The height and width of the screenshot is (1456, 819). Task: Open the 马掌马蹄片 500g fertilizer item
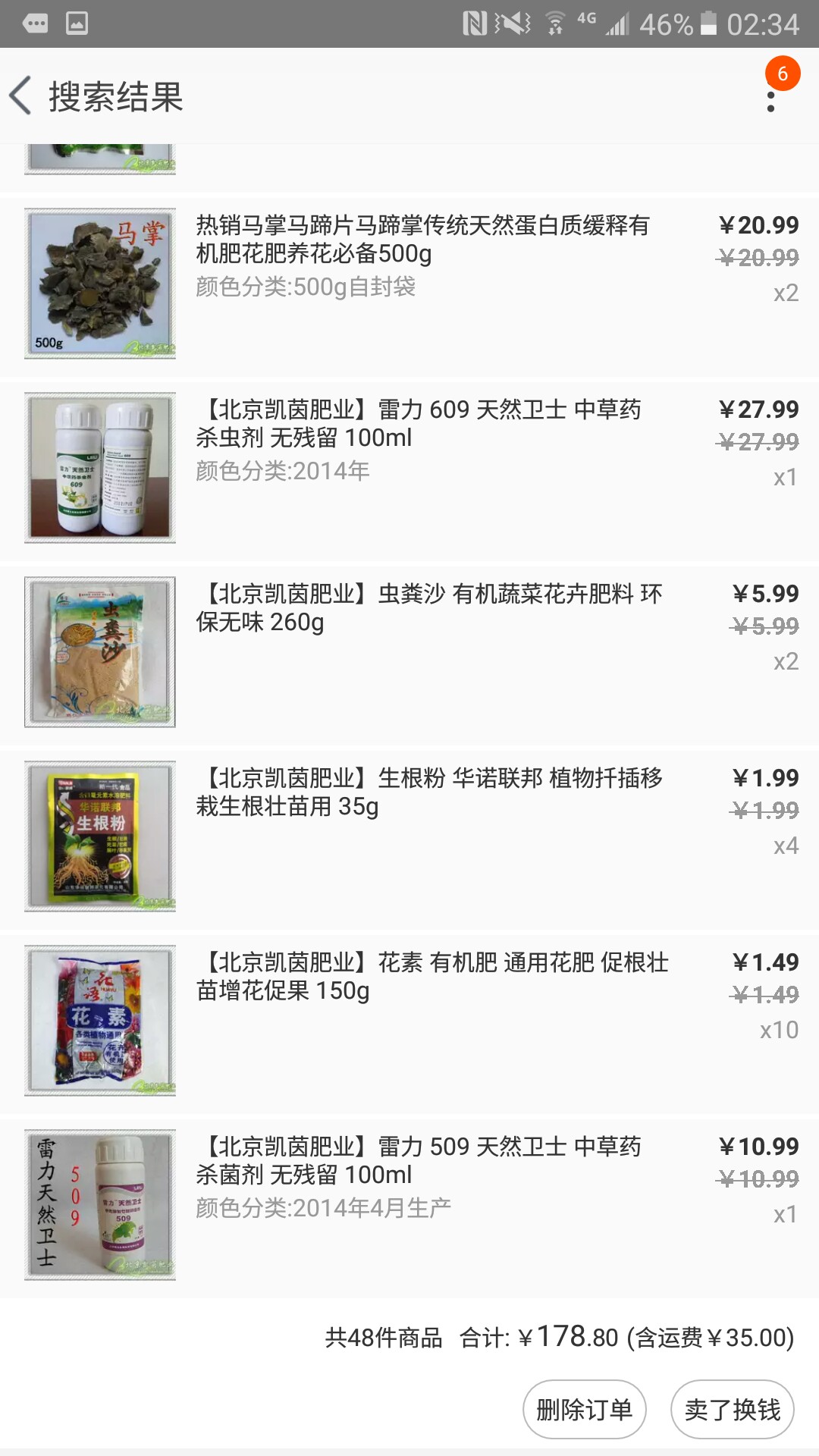[409, 284]
